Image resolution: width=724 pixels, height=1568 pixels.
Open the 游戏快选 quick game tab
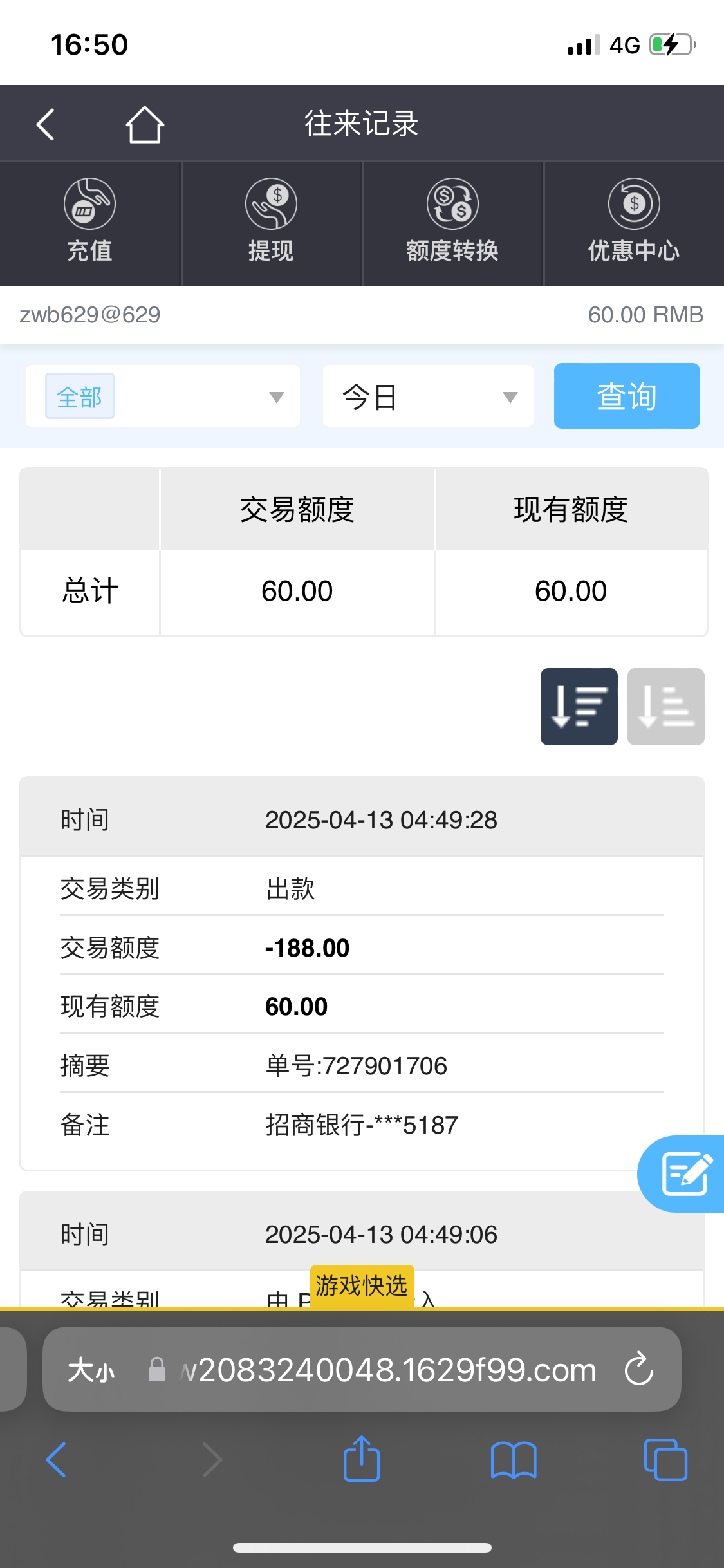point(362,1286)
